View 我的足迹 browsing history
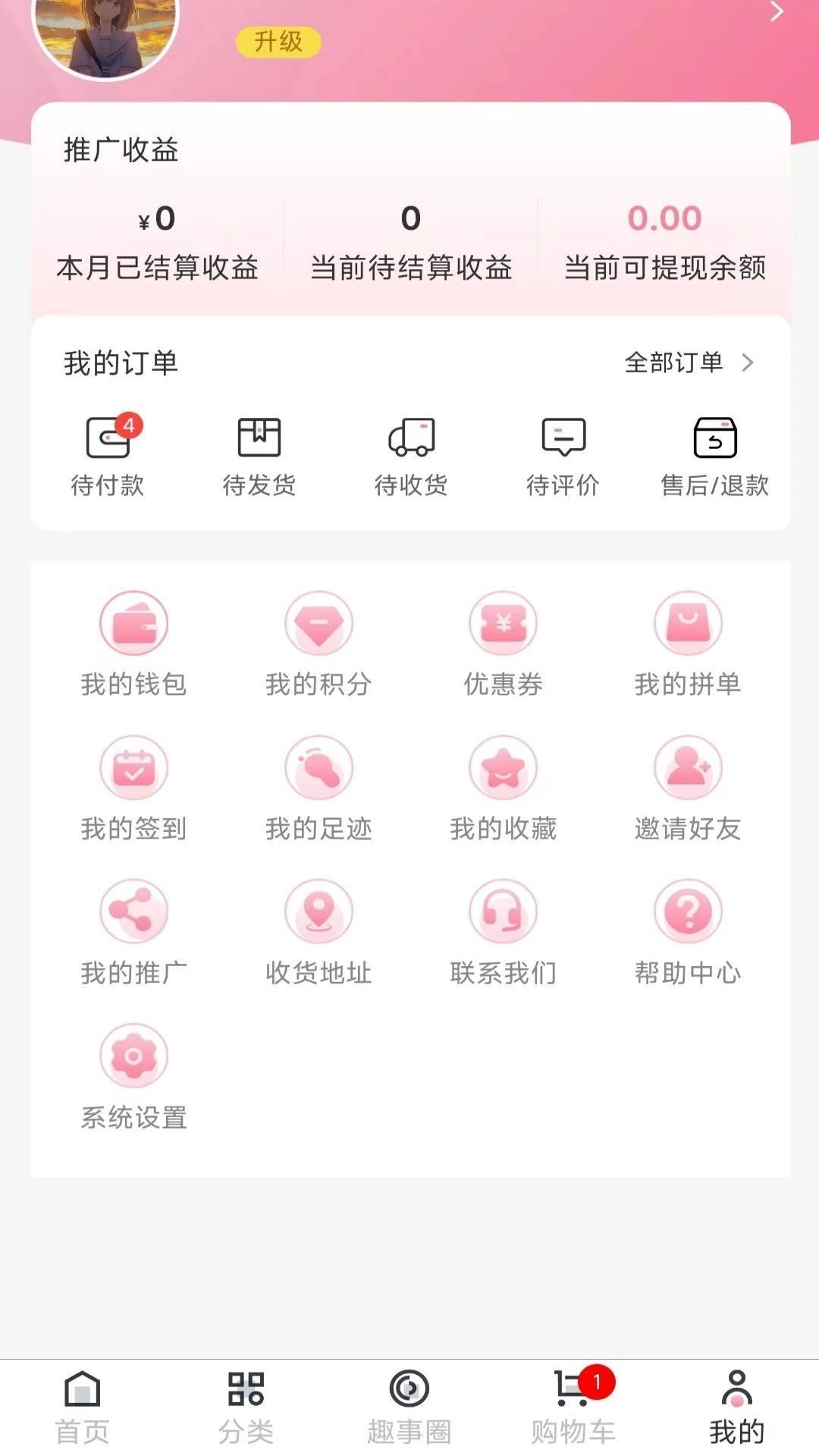This screenshot has width=819, height=1456. click(318, 789)
